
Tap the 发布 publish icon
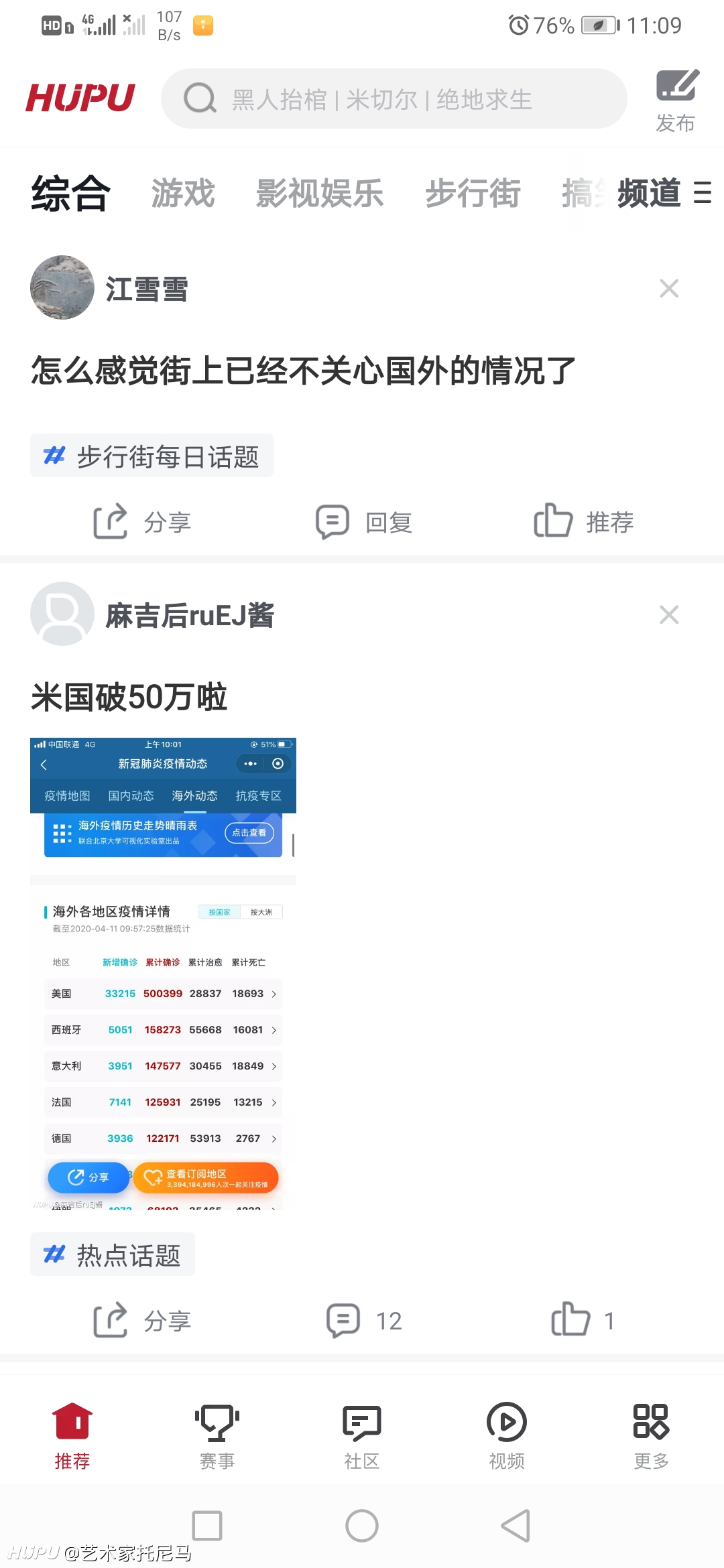[x=676, y=101]
